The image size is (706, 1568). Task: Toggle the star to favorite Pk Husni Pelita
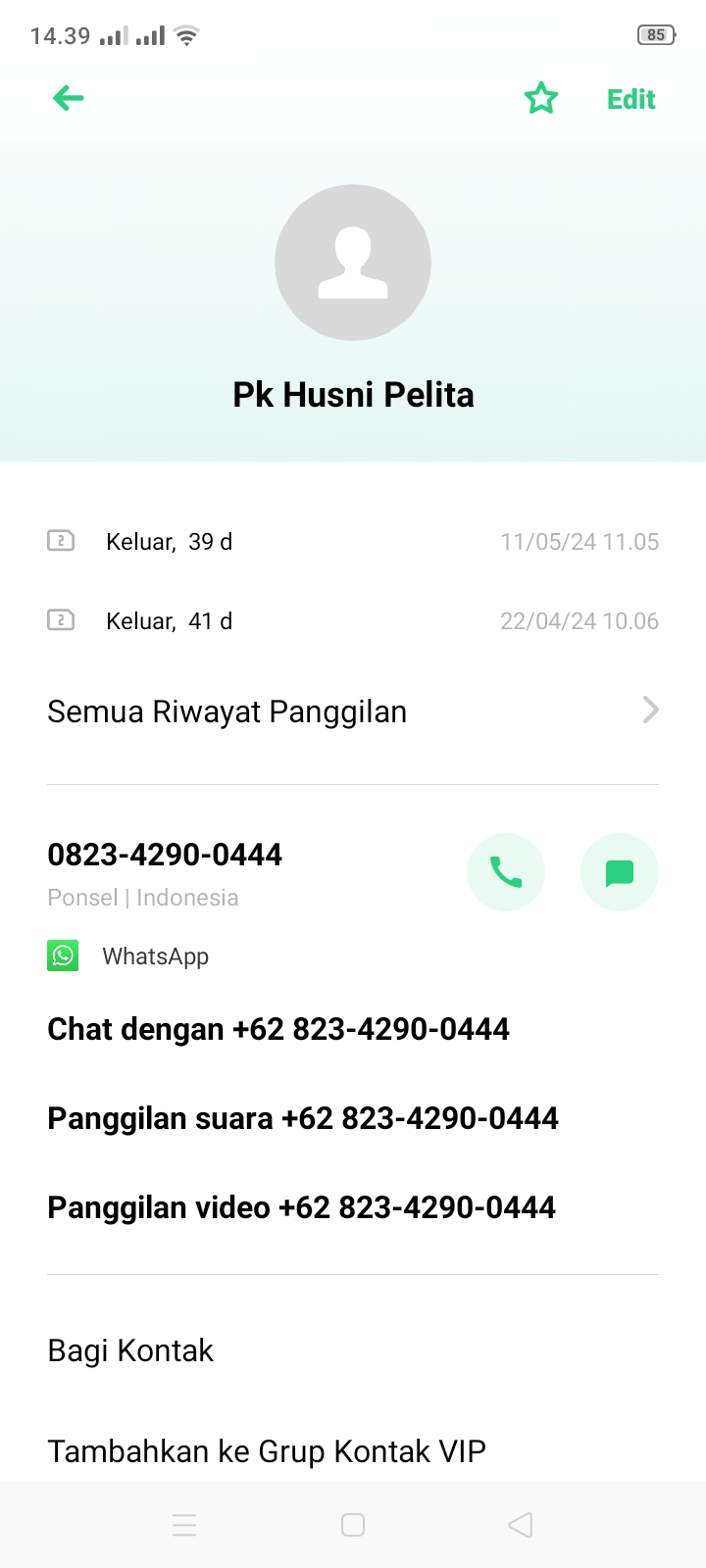coord(541,98)
